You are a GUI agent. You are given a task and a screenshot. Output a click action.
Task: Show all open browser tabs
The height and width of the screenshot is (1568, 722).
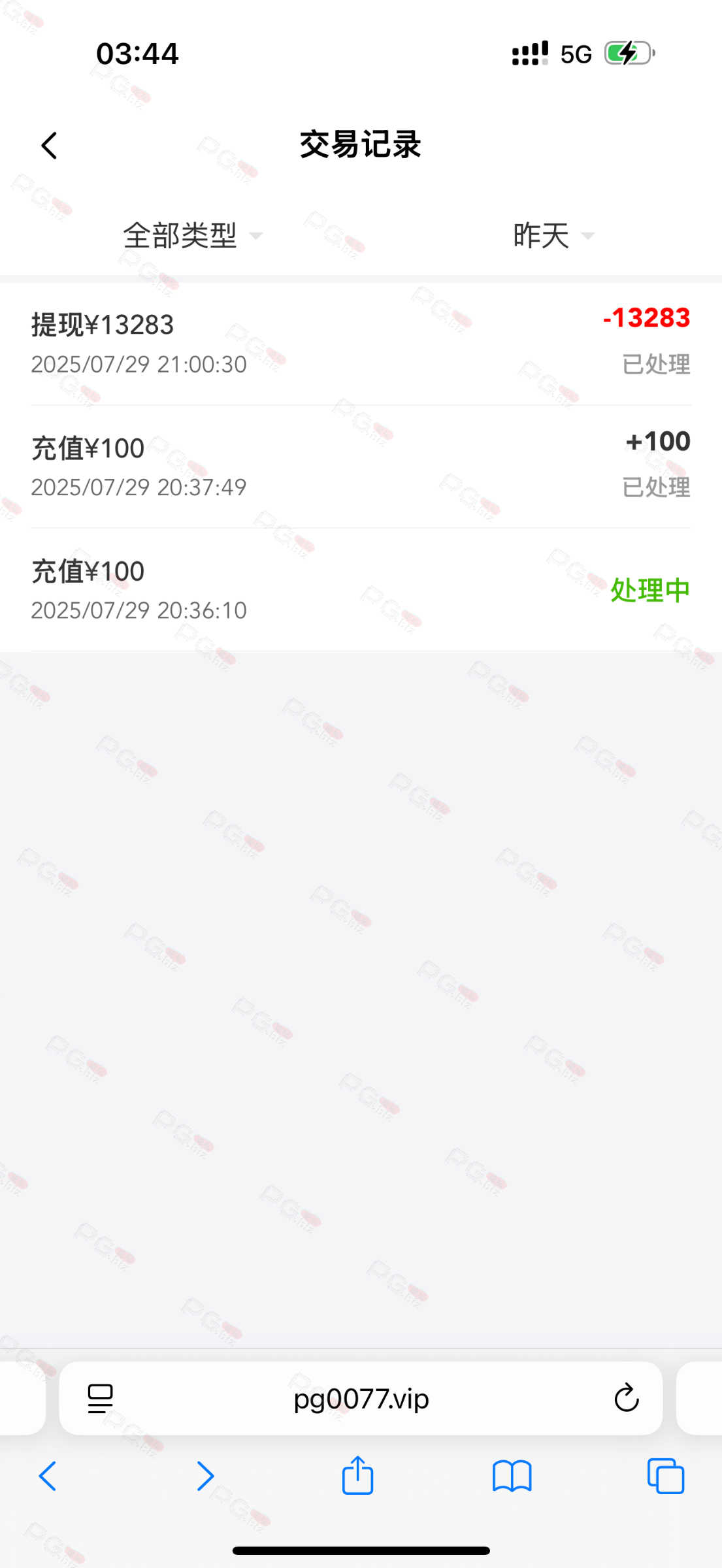666,1476
